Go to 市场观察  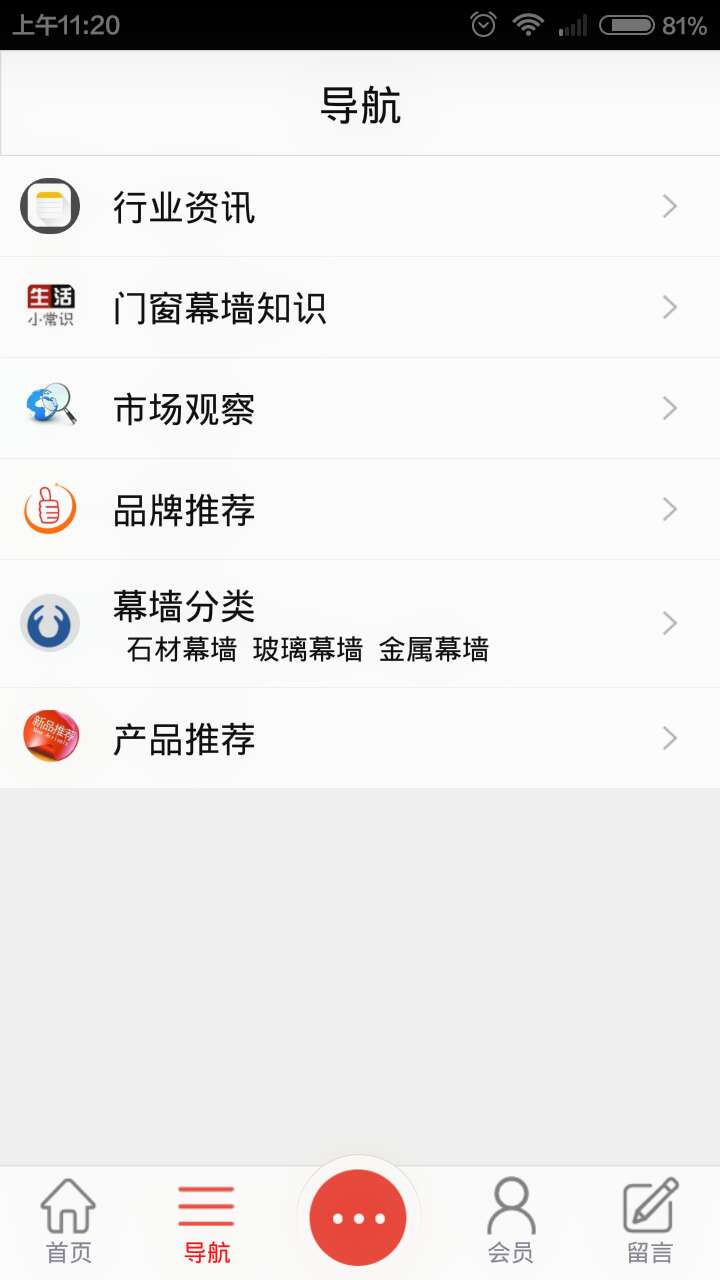point(360,409)
